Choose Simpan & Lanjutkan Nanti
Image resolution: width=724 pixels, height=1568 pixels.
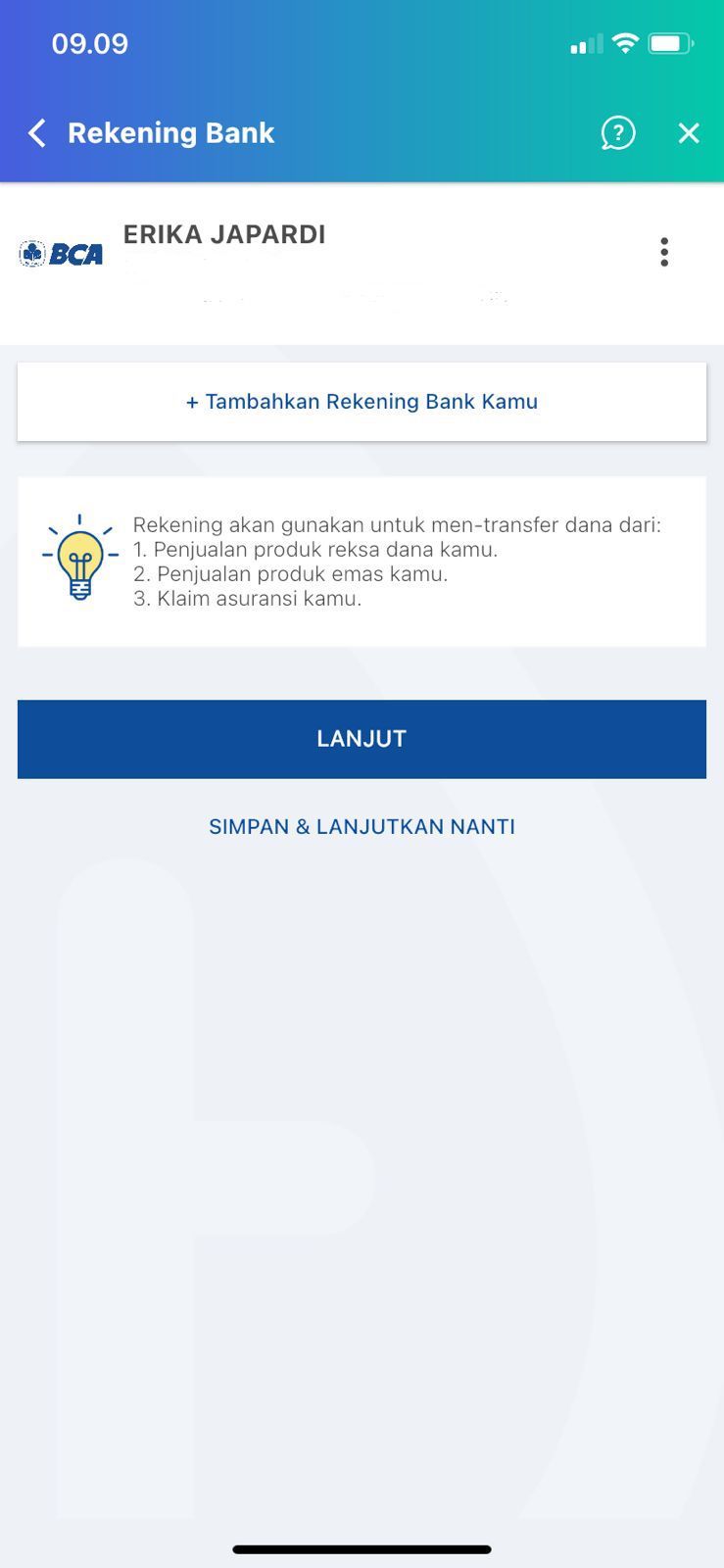coord(362,827)
